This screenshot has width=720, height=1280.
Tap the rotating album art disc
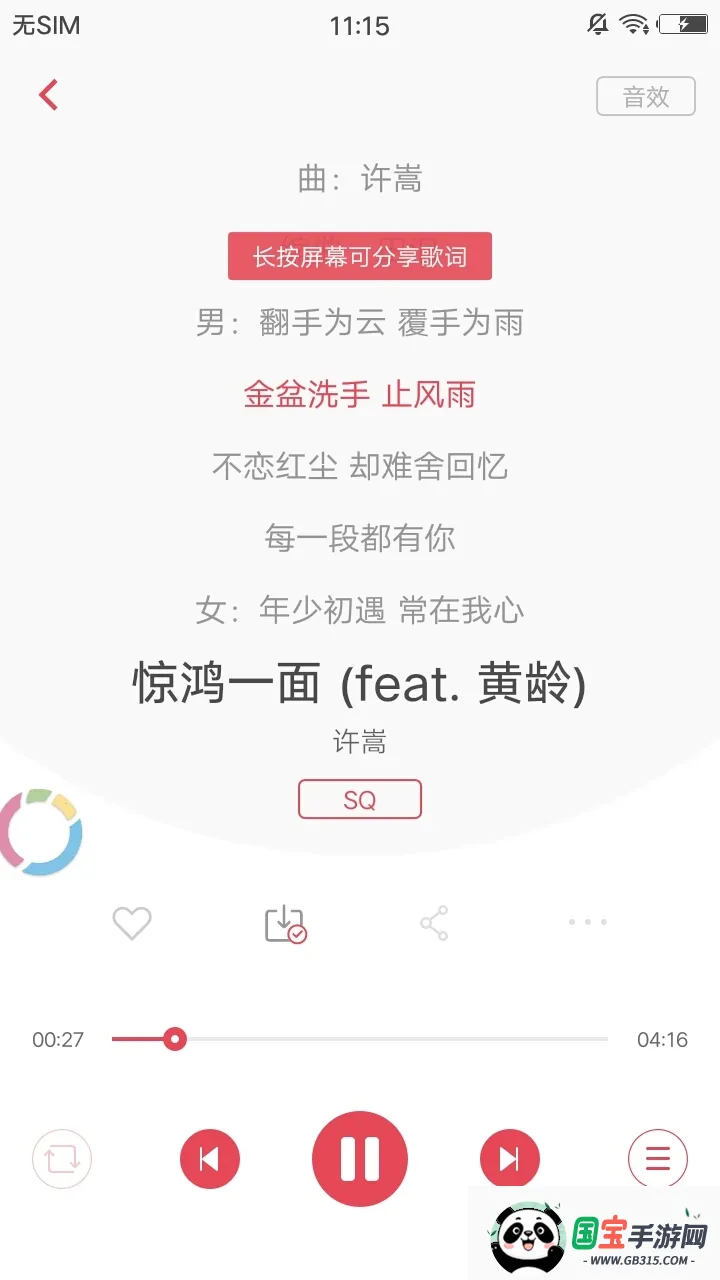[40, 832]
